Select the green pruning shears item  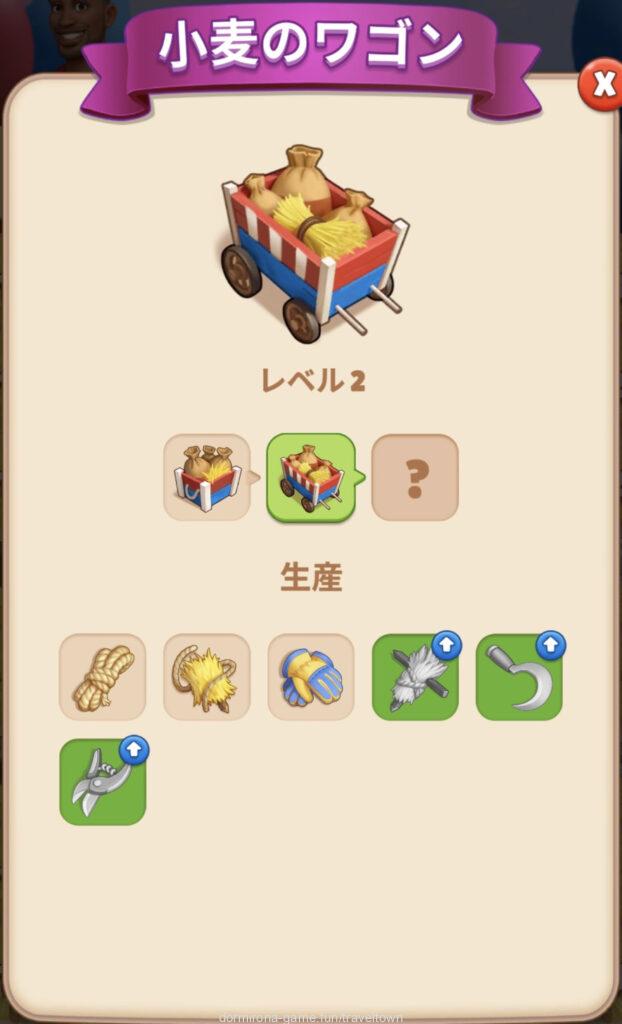pos(102,782)
